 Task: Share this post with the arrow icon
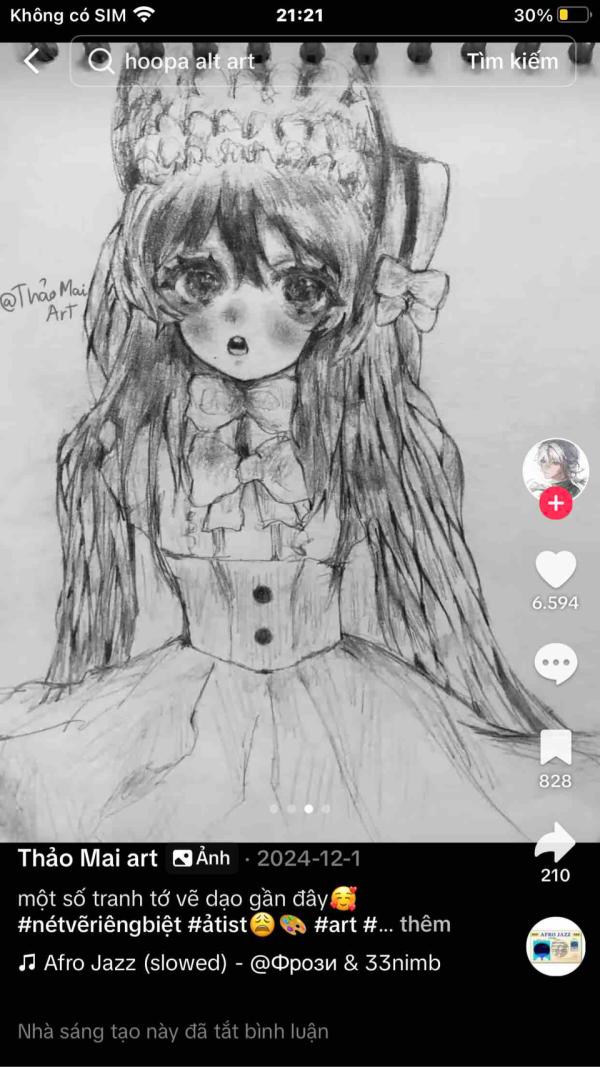(x=555, y=843)
